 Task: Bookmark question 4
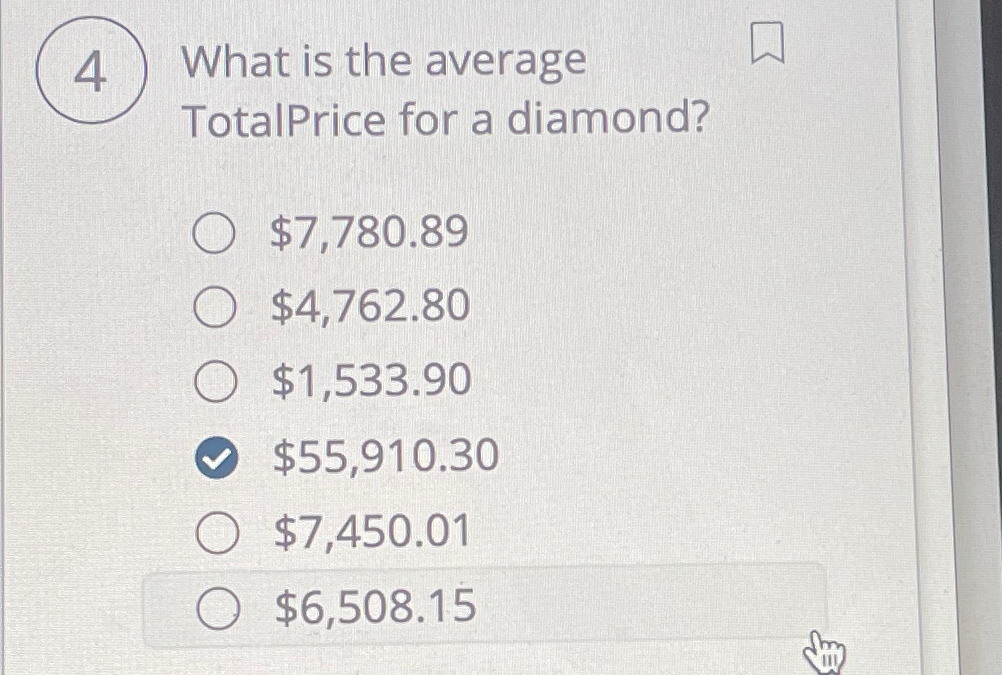(767, 45)
